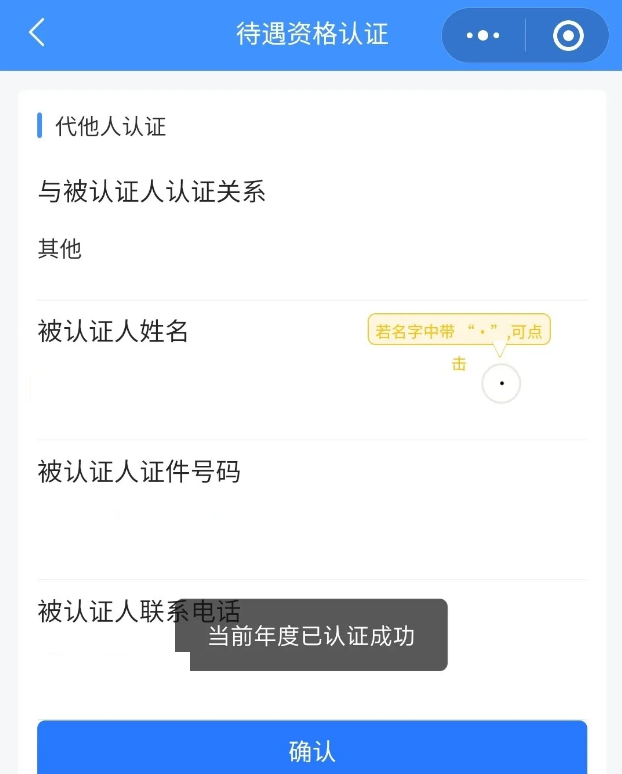Viewport: 622px width, 774px height.
Task: Close the mini program with the circle icon
Action: coord(568,36)
